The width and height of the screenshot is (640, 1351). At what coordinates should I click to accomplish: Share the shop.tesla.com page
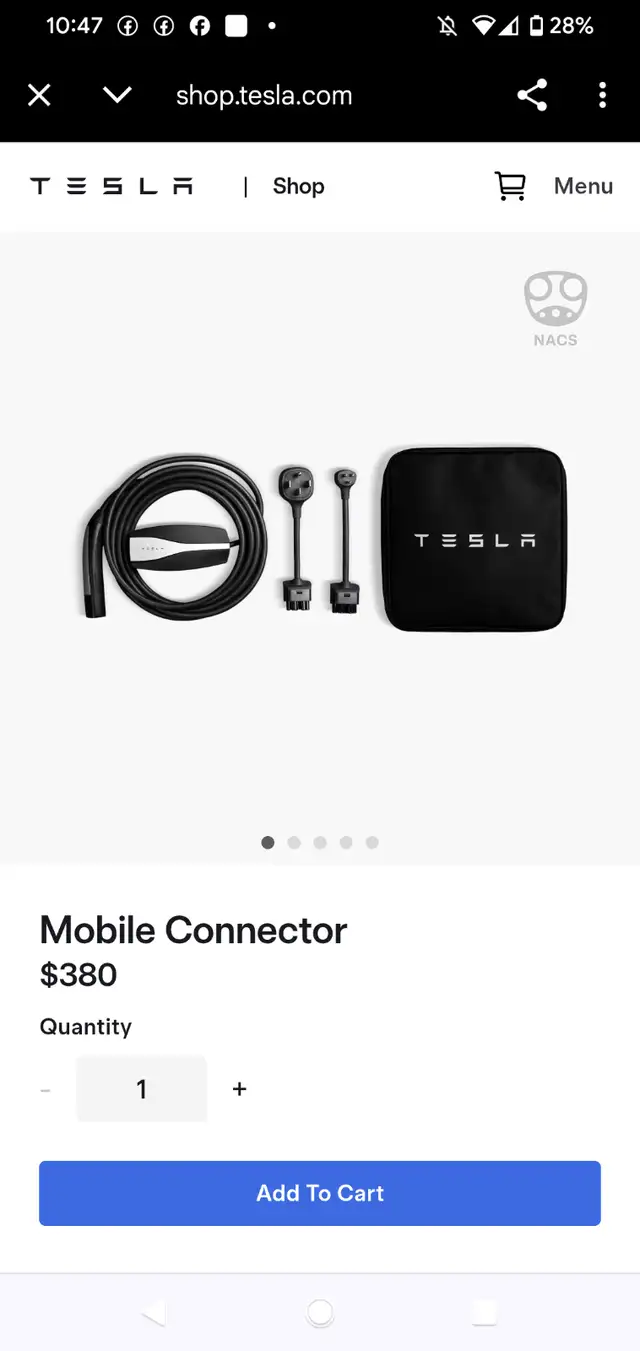click(532, 96)
